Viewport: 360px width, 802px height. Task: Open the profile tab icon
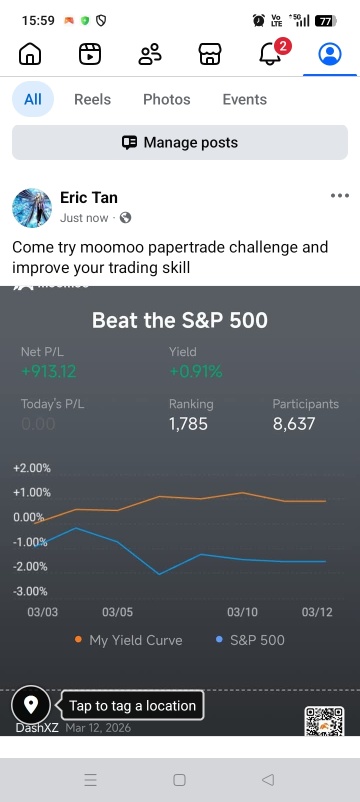tap(330, 54)
